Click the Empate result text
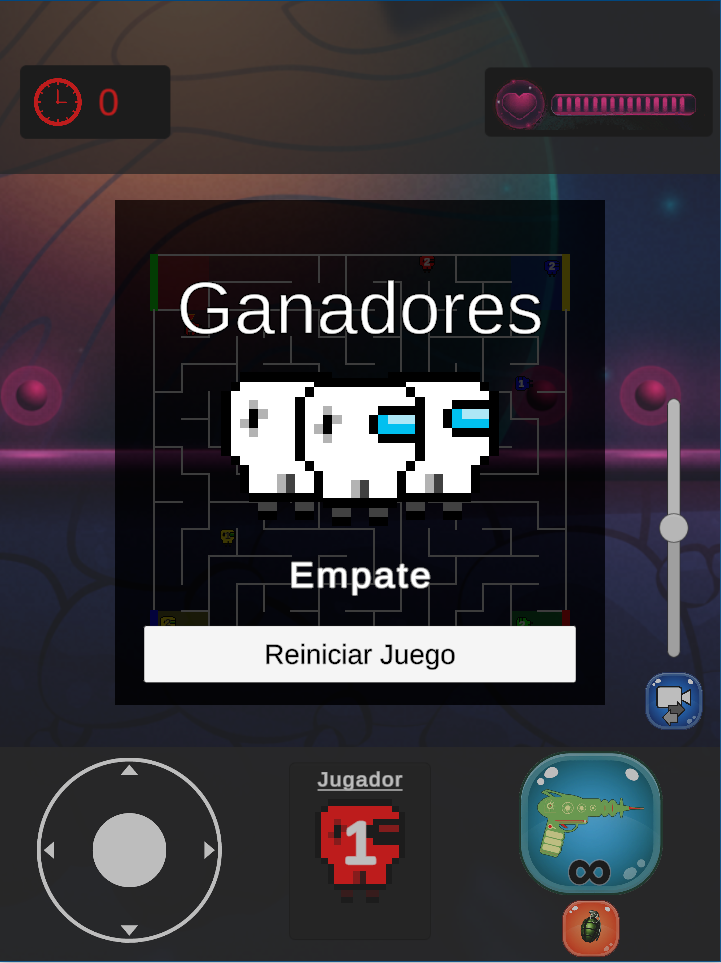This screenshot has width=721, height=963. 359,575
